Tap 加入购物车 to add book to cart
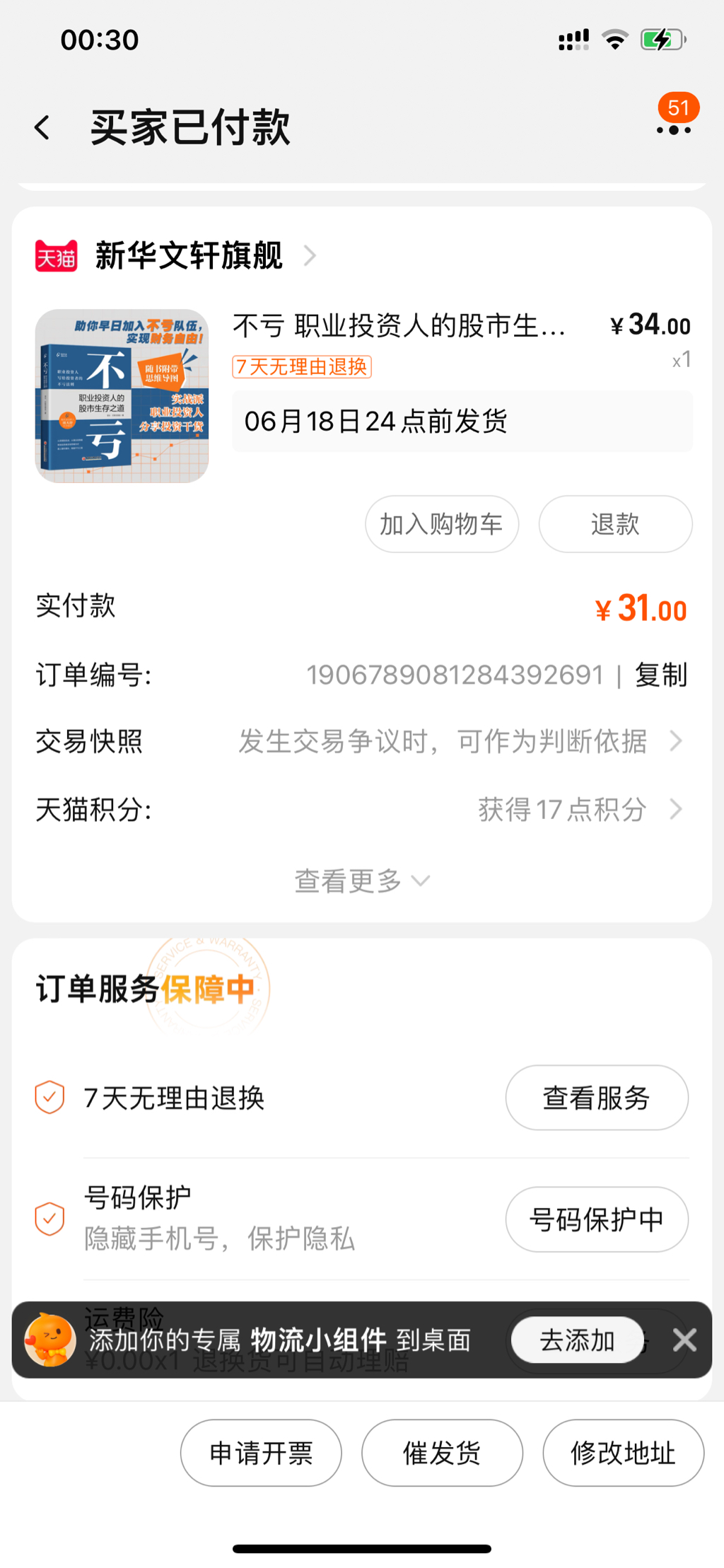This screenshot has height=1568, width=724. [442, 524]
